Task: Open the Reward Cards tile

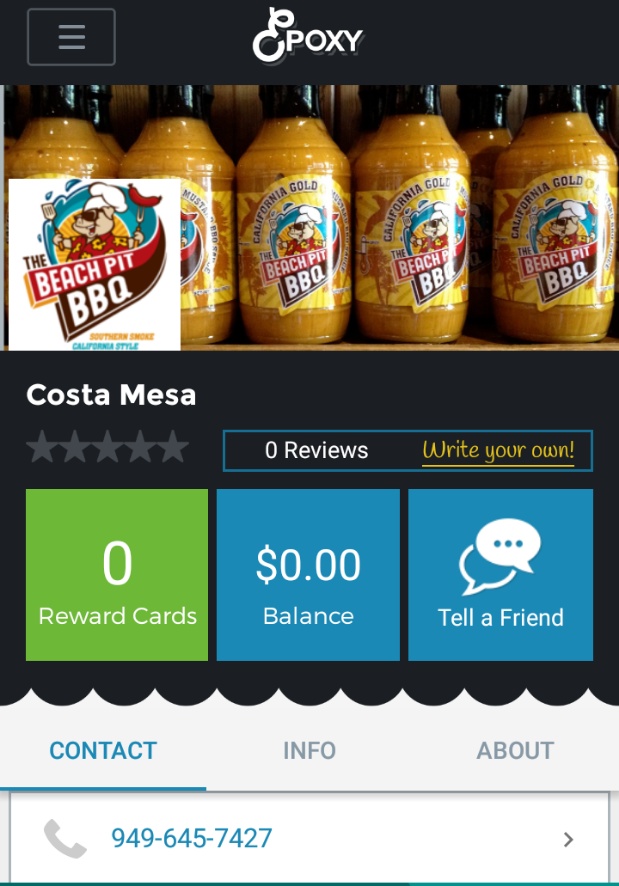Action: pyautogui.click(x=117, y=575)
